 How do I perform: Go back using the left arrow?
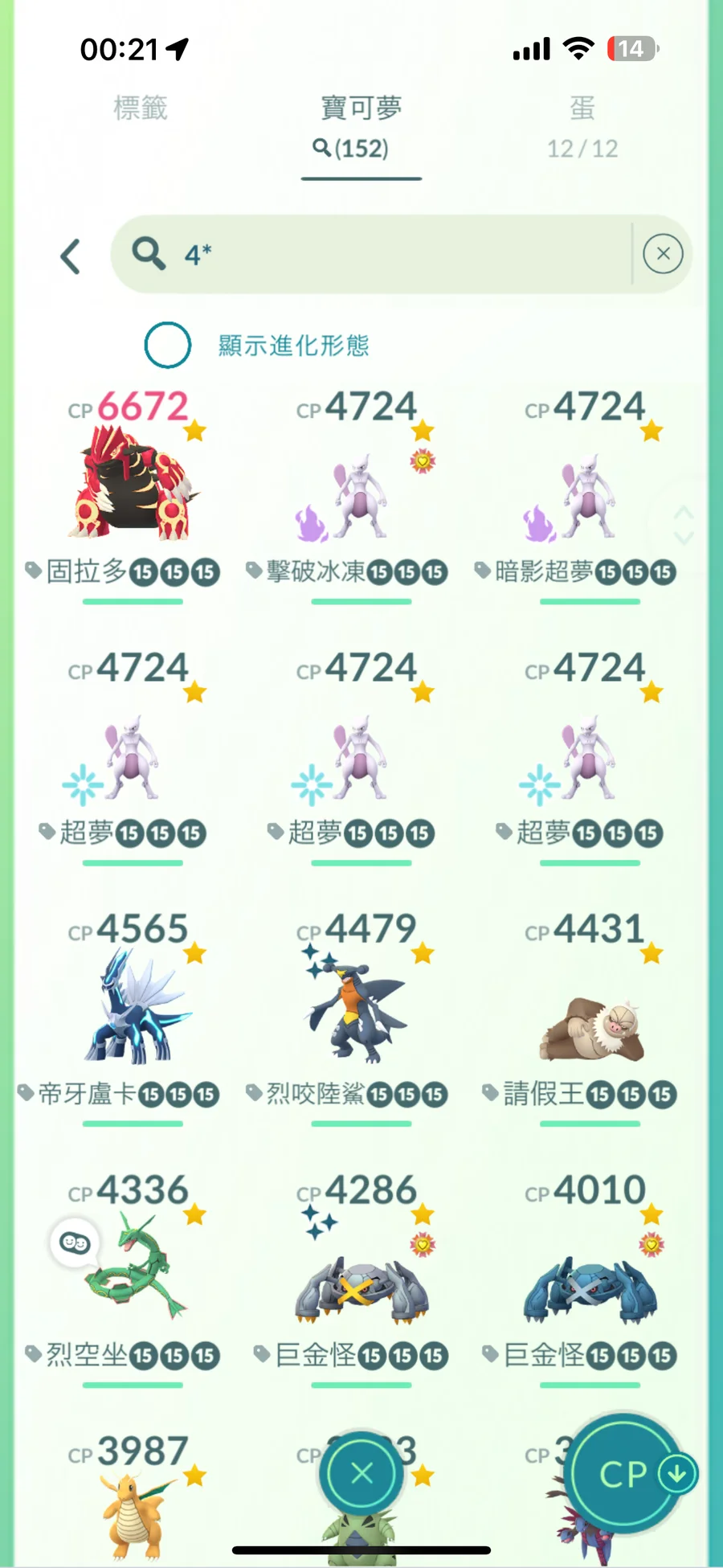coord(71,256)
